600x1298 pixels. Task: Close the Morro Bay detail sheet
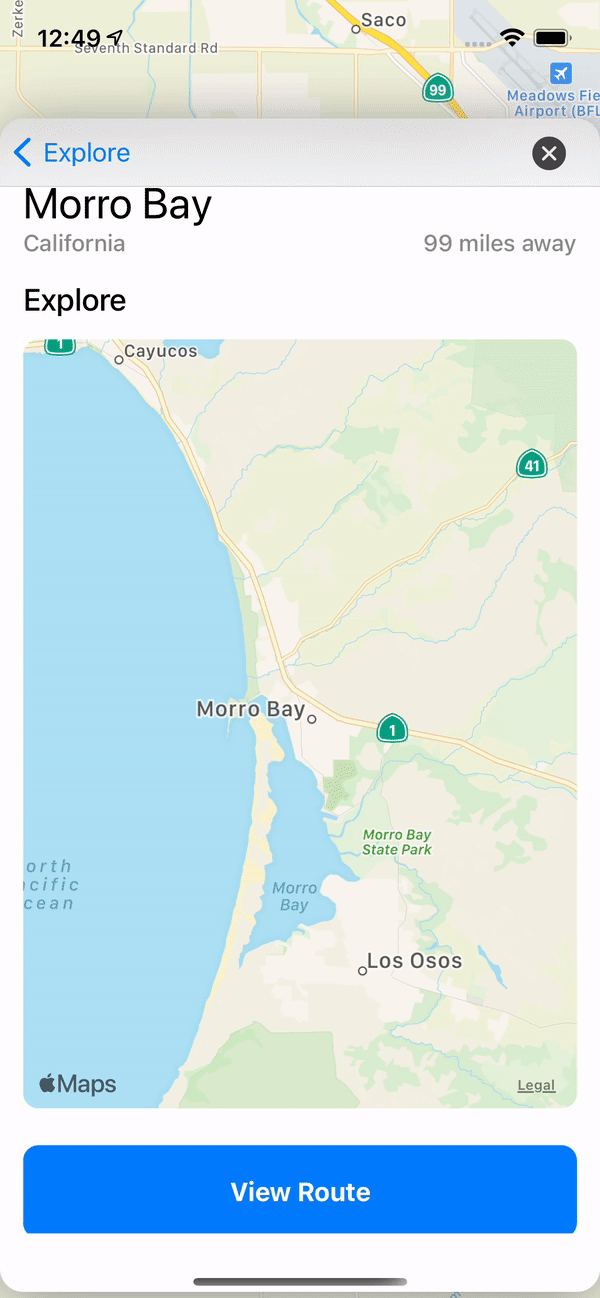548,153
